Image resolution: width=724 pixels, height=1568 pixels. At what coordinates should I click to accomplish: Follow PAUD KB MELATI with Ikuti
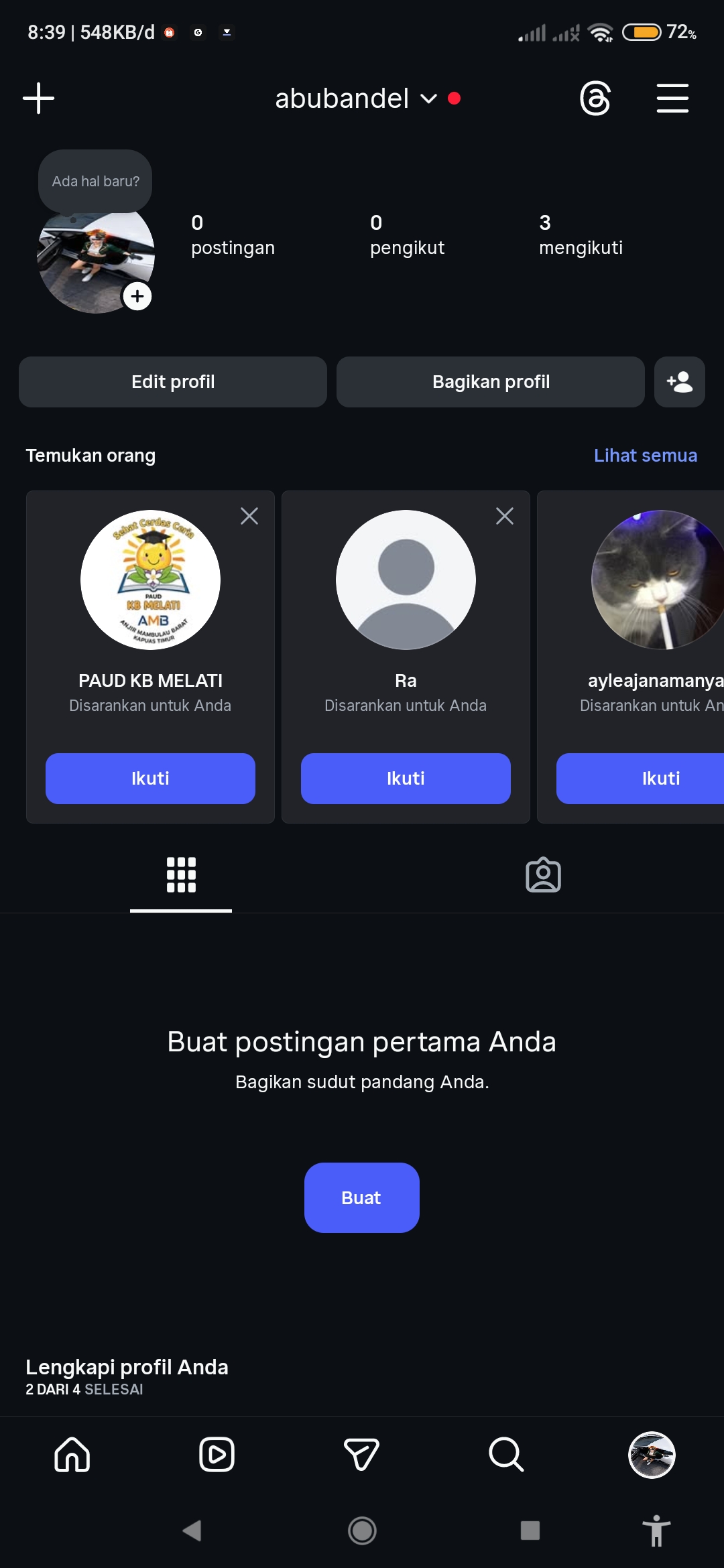point(150,779)
